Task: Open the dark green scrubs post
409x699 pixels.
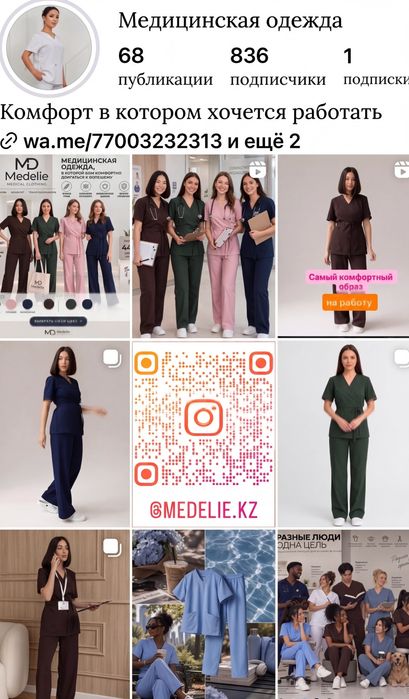Action: pyautogui.click(x=343, y=434)
